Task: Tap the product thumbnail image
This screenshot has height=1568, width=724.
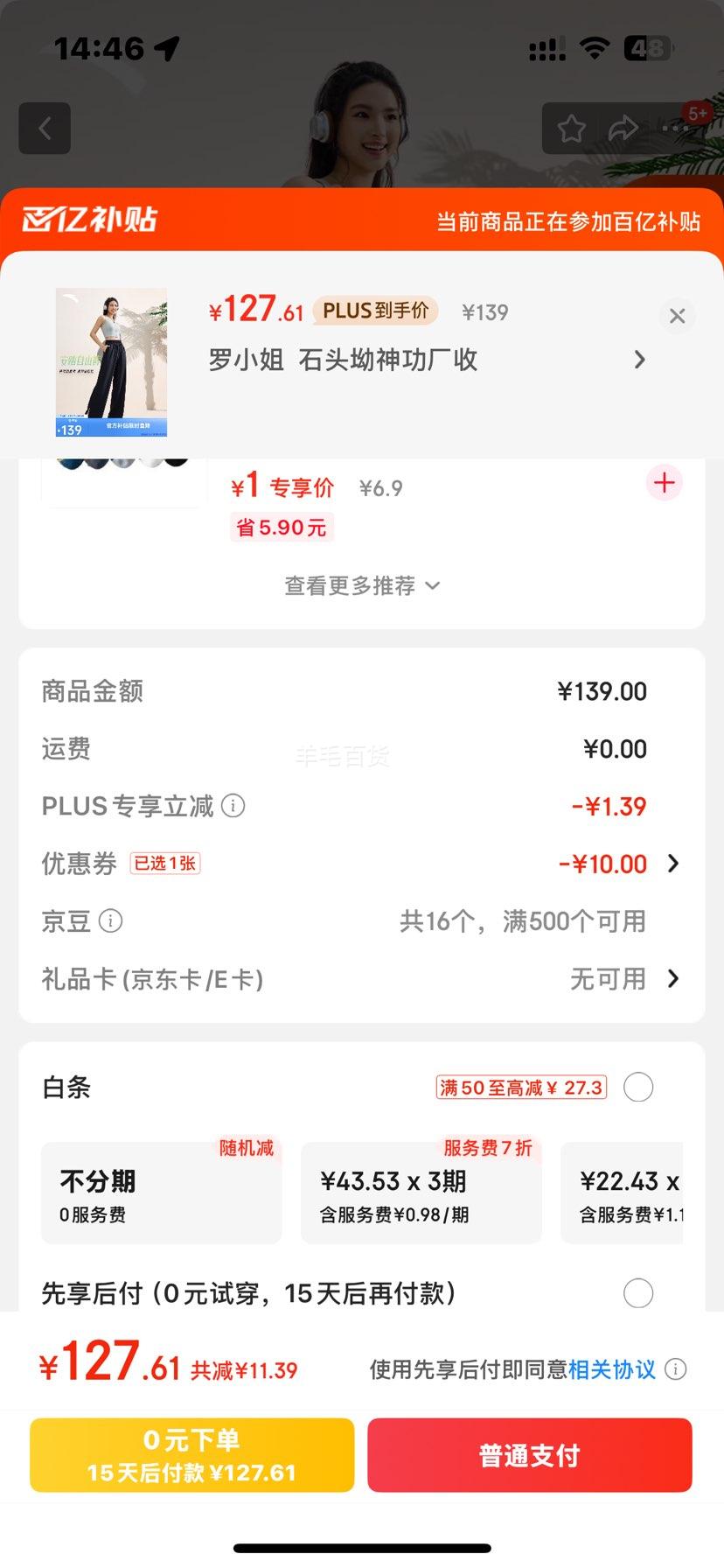Action: (111, 362)
